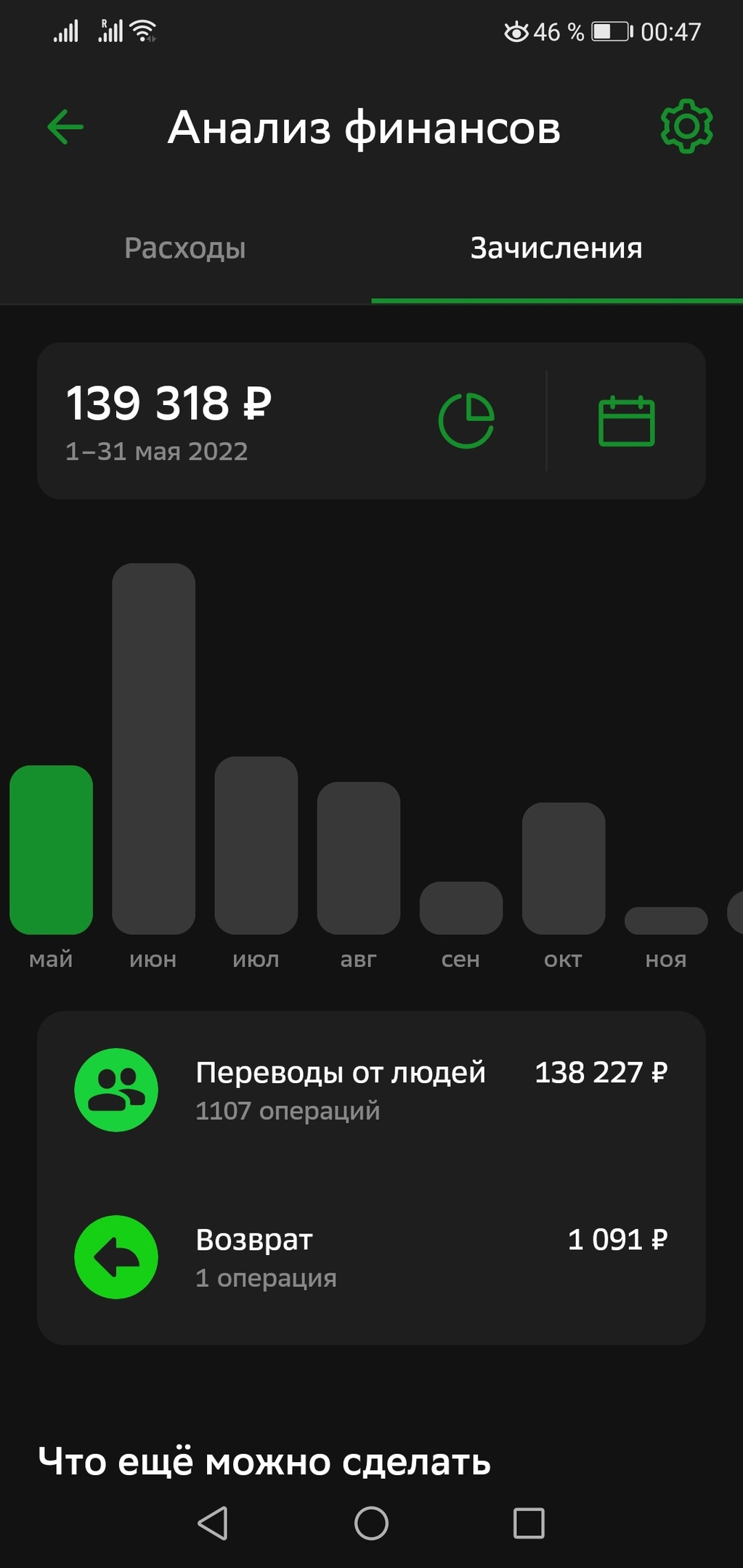Open the calendar period picker
Viewport: 743px width, 1568px height.
(626, 421)
